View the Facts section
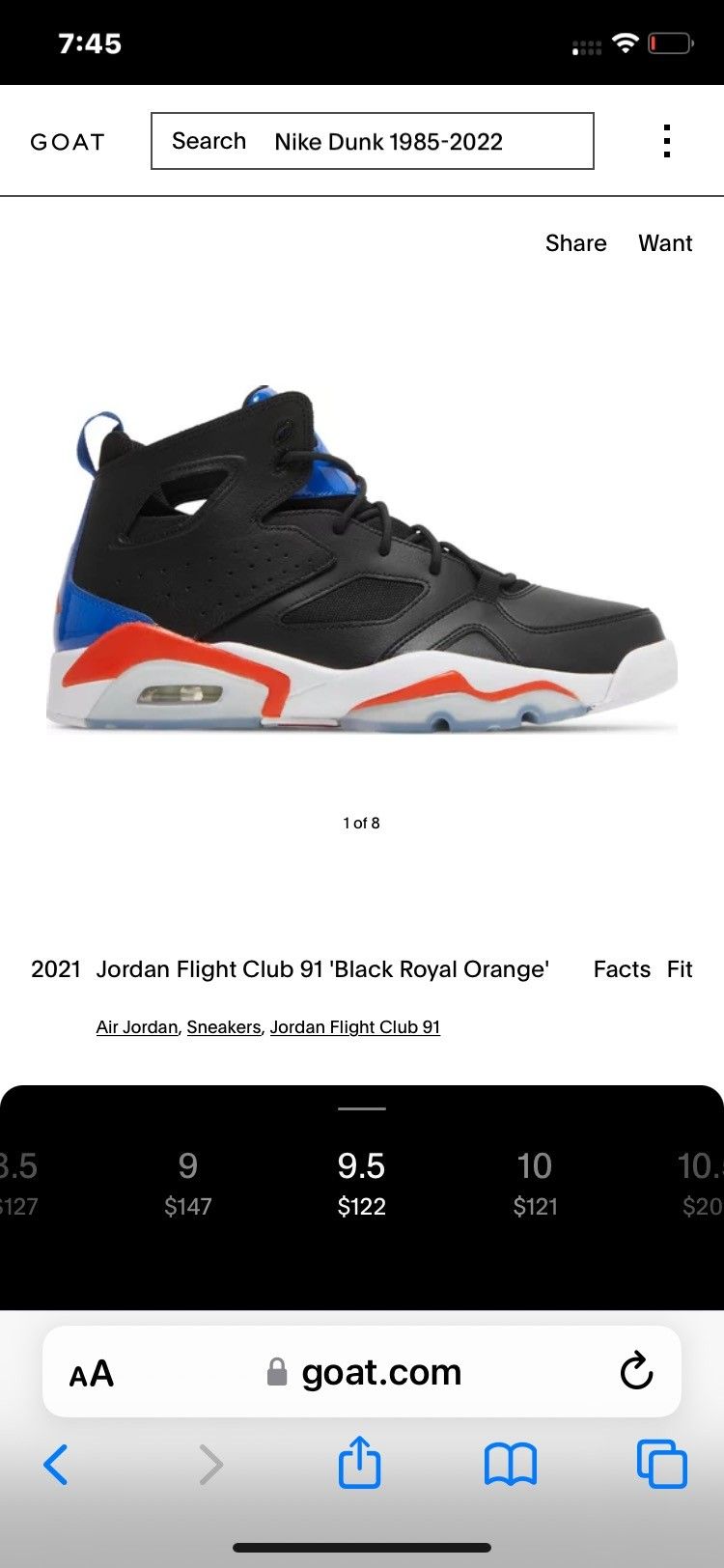 (x=622, y=969)
